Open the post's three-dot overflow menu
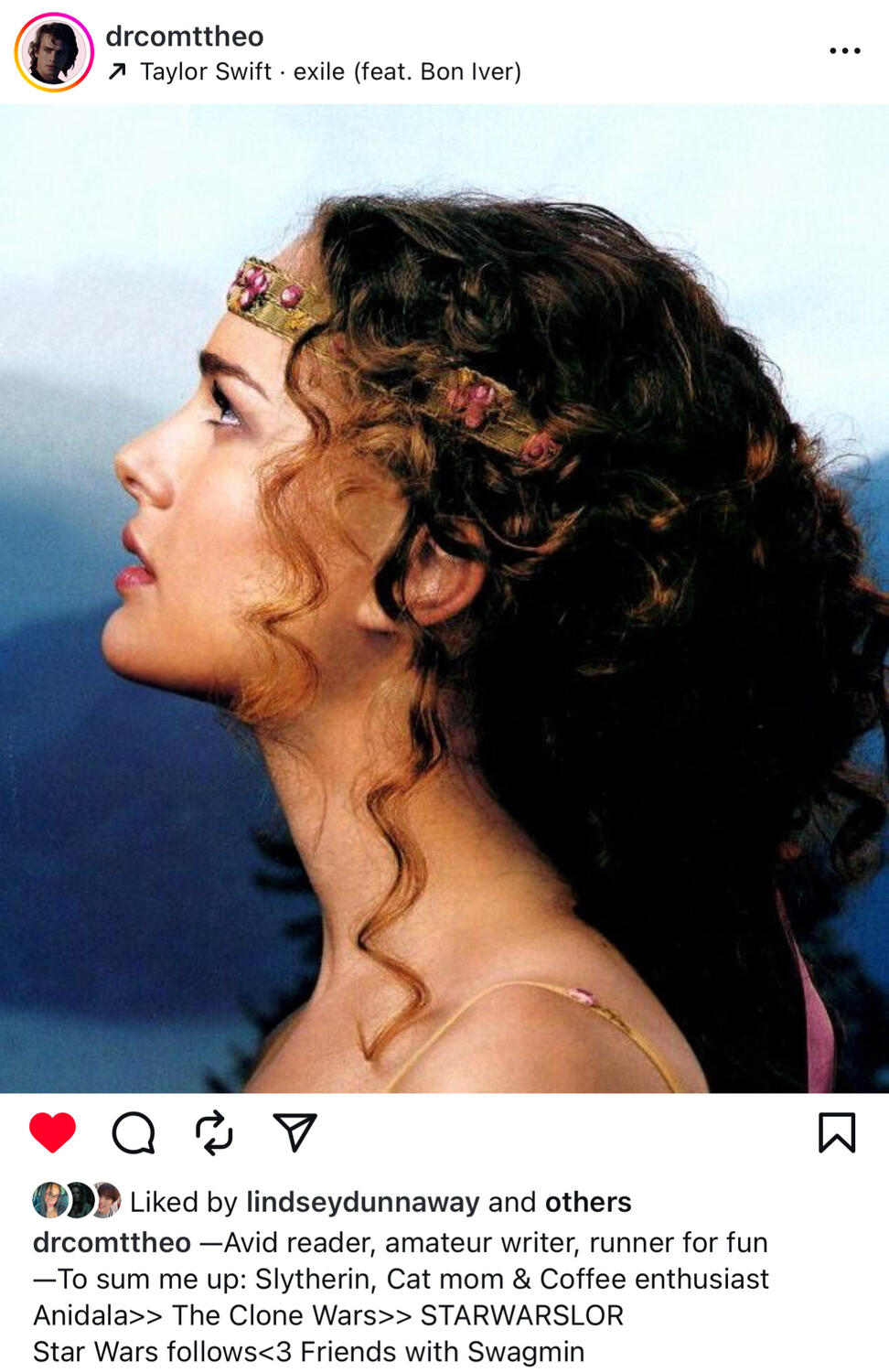This screenshot has width=889, height=1372. pos(843,50)
